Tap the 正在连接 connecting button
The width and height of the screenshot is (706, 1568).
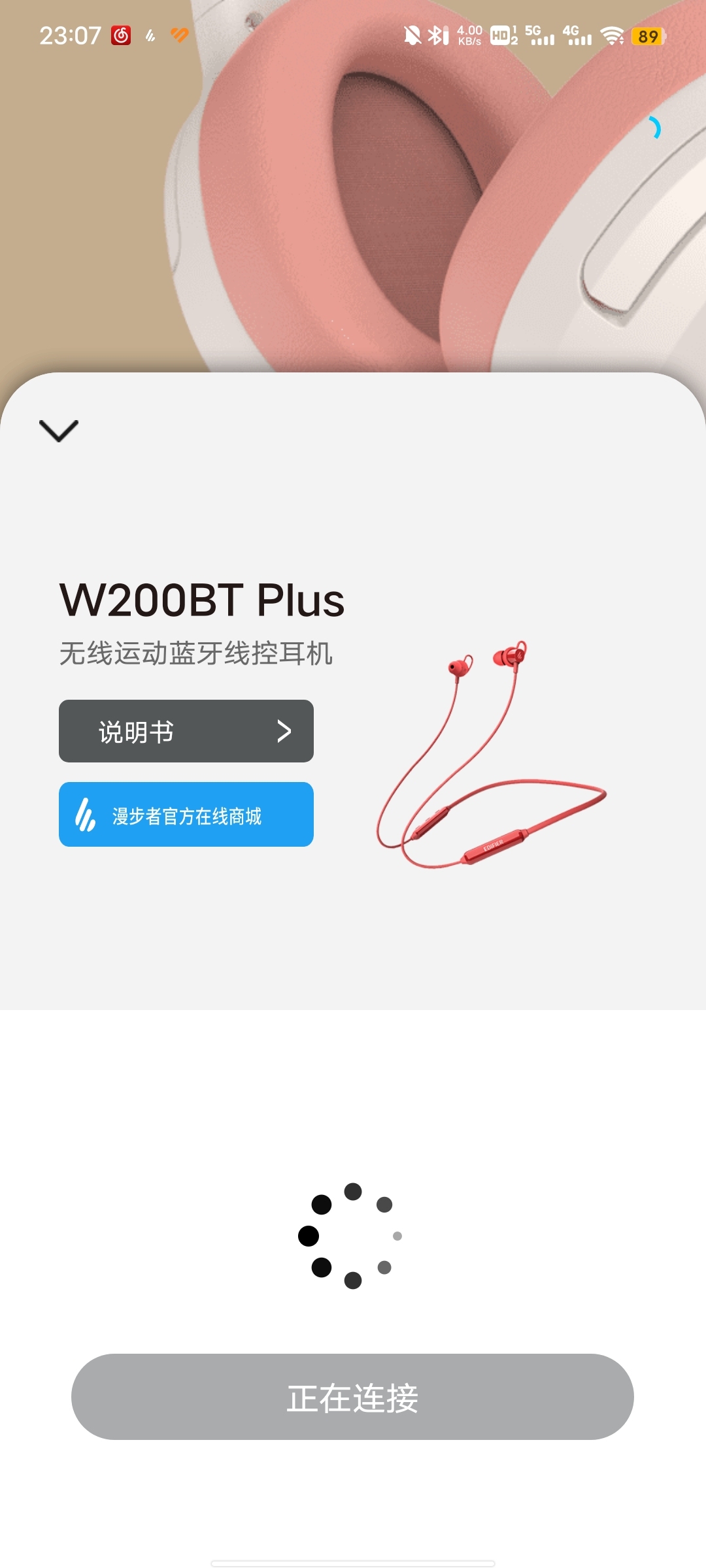click(352, 1397)
